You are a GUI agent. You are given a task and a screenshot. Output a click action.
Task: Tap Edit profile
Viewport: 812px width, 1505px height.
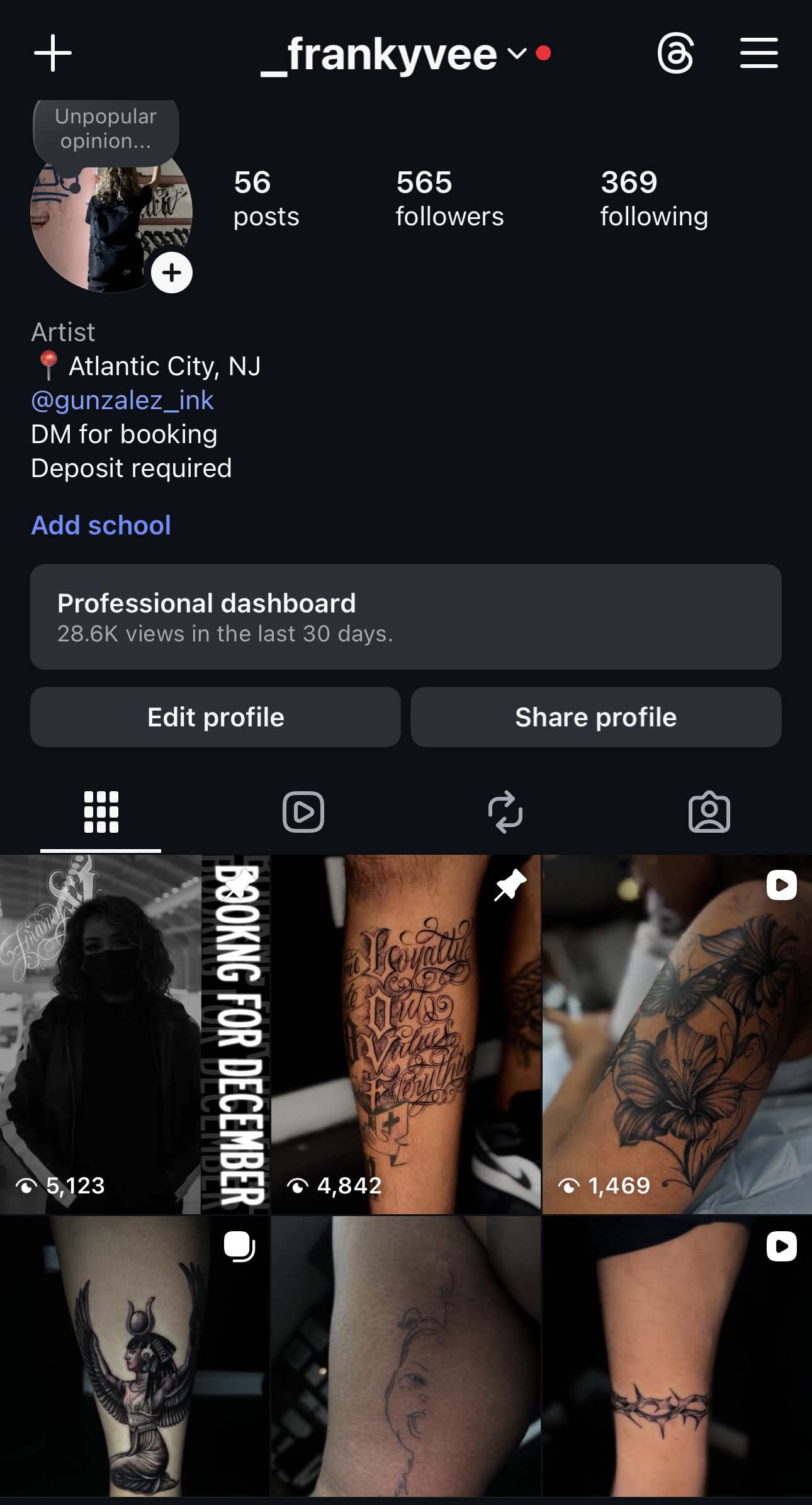pyautogui.click(x=215, y=717)
